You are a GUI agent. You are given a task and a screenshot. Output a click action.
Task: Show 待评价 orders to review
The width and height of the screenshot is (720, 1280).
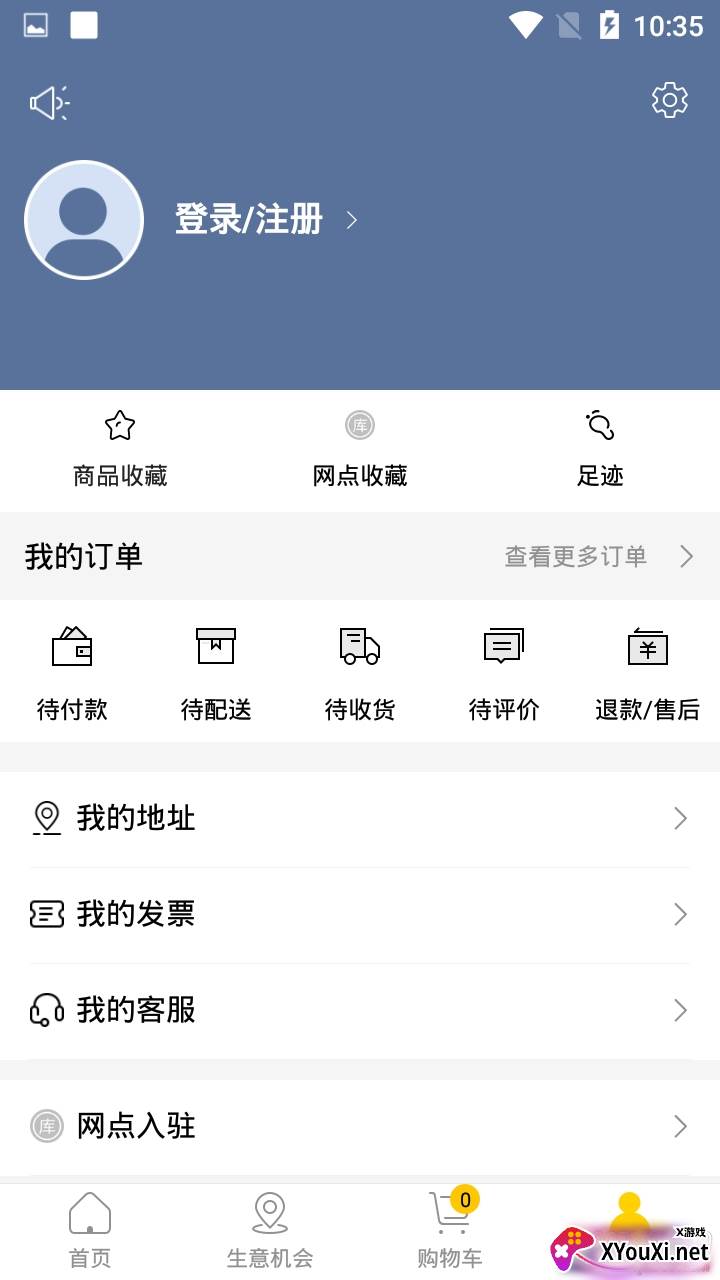(504, 672)
